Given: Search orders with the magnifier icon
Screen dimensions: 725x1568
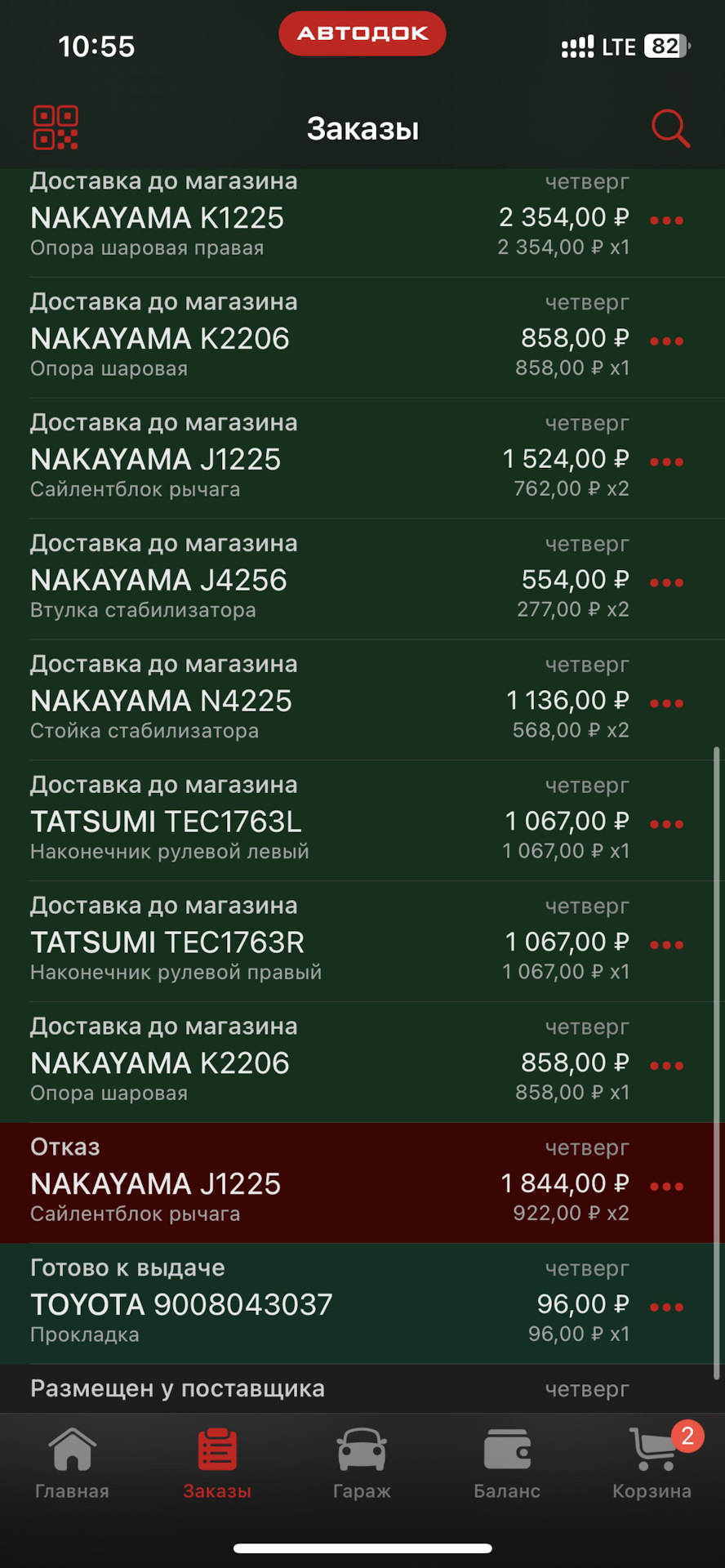Looking at the screenshot, I should [670, 129].
